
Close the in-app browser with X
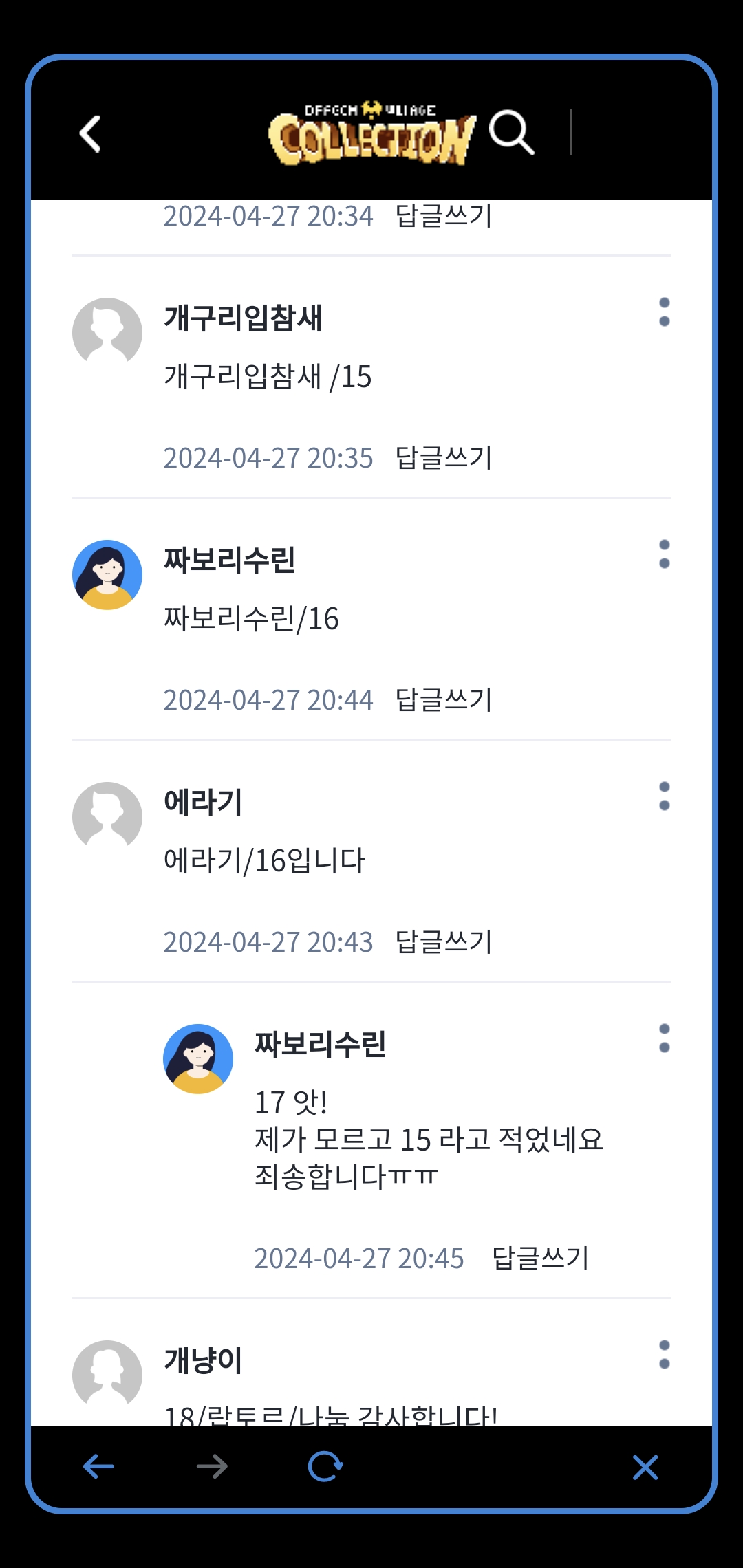(x=645, y=1467)
